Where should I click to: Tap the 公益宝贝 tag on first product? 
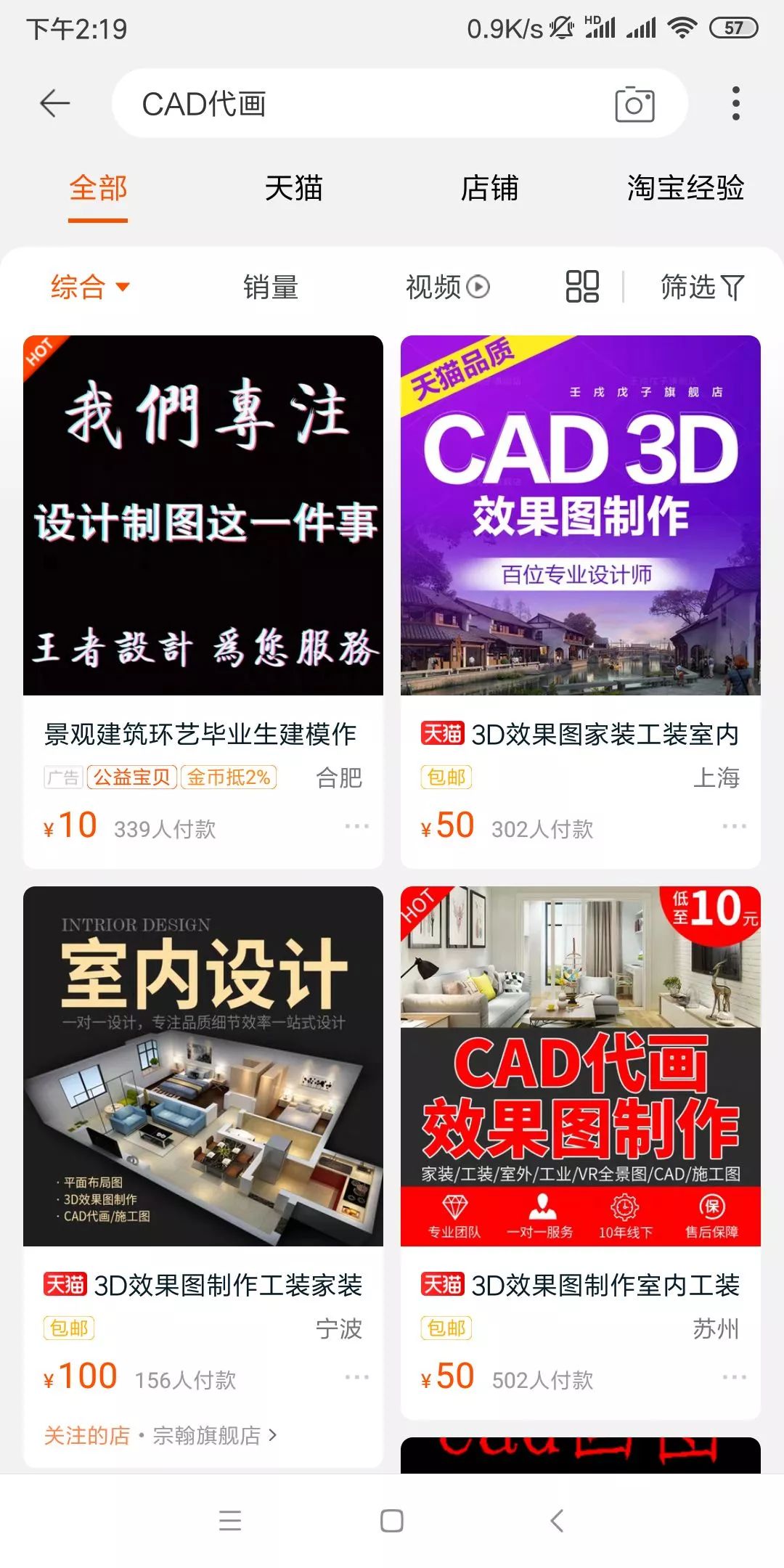coord(133,776)
